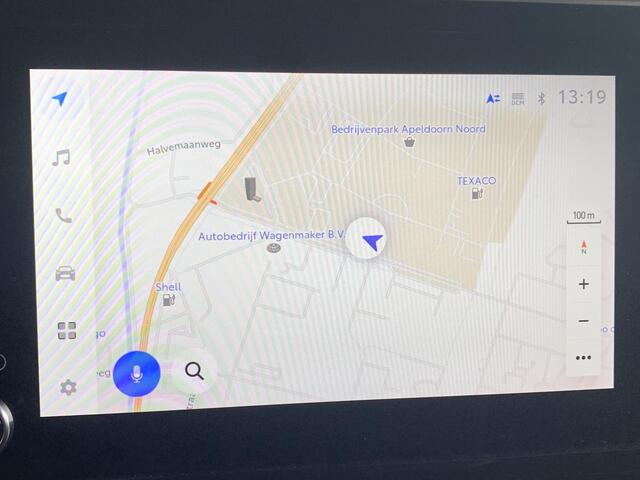
Task: Open the map options three-dot menu
Action: [583, 357]
